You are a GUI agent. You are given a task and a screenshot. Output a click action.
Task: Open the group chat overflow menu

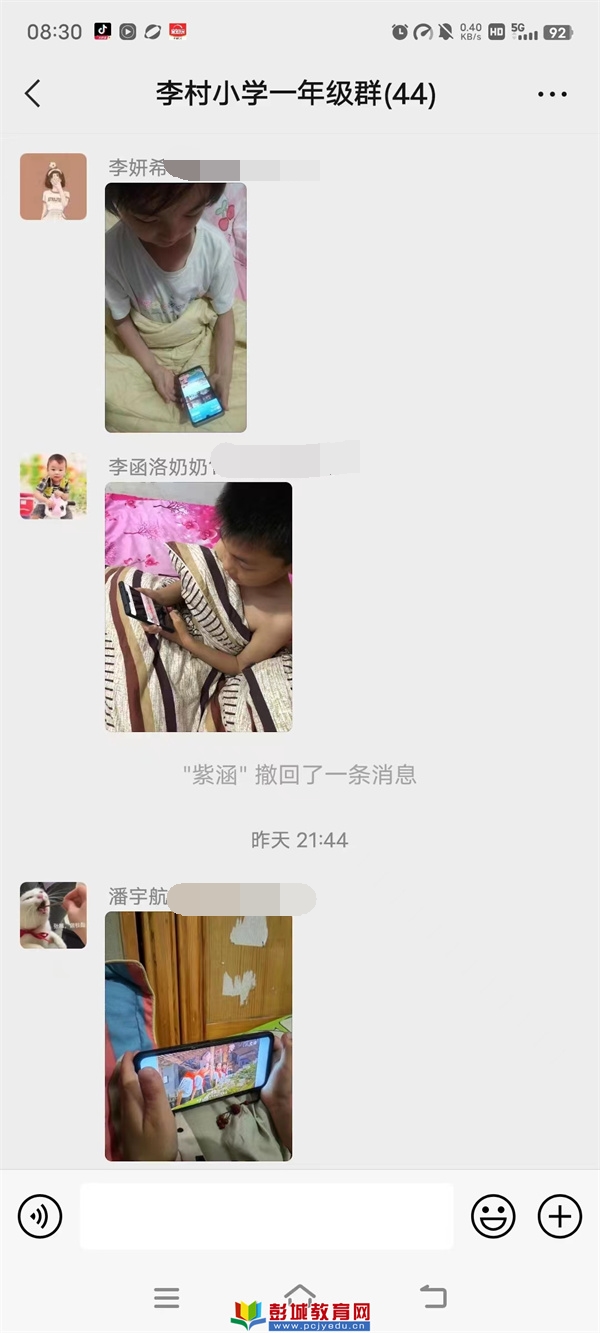(552, 94)
